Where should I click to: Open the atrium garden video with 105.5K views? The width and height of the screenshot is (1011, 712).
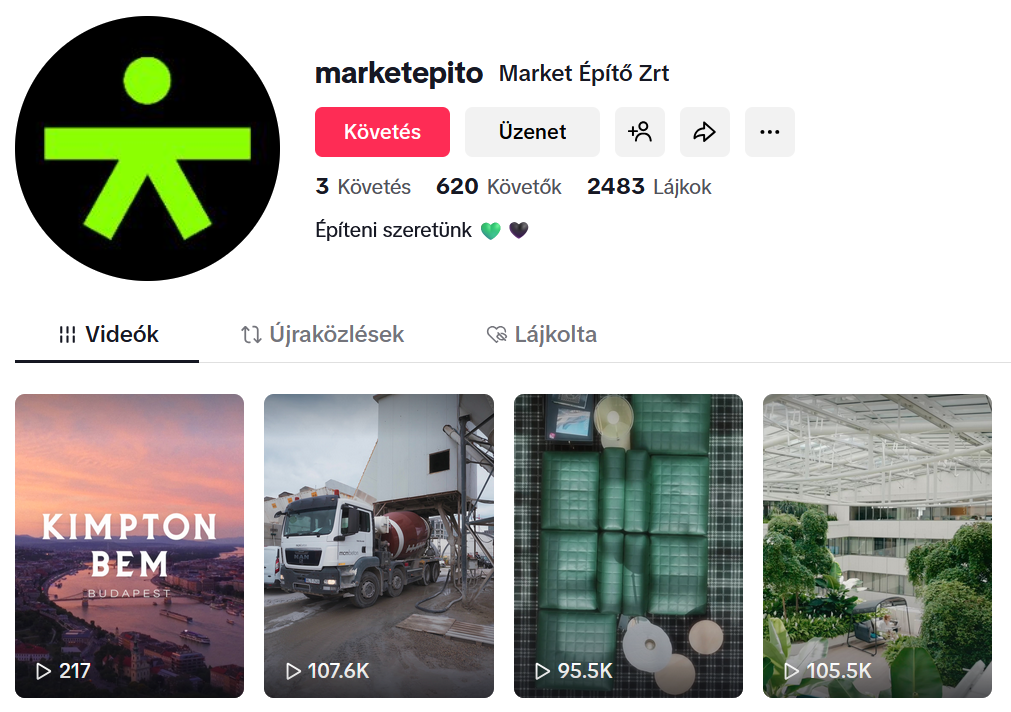[877, 545]
